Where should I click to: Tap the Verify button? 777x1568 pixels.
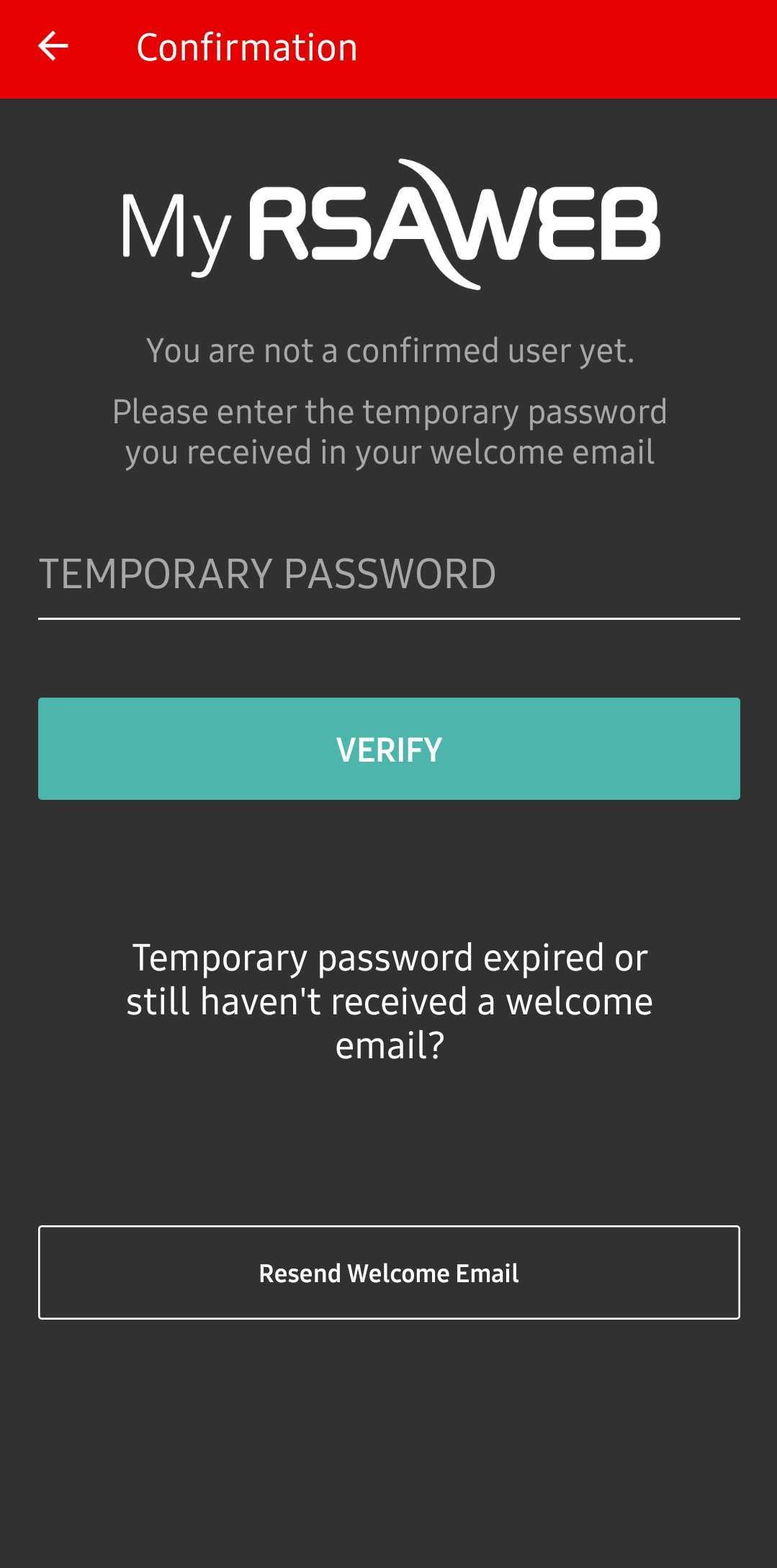pos(389,749)
